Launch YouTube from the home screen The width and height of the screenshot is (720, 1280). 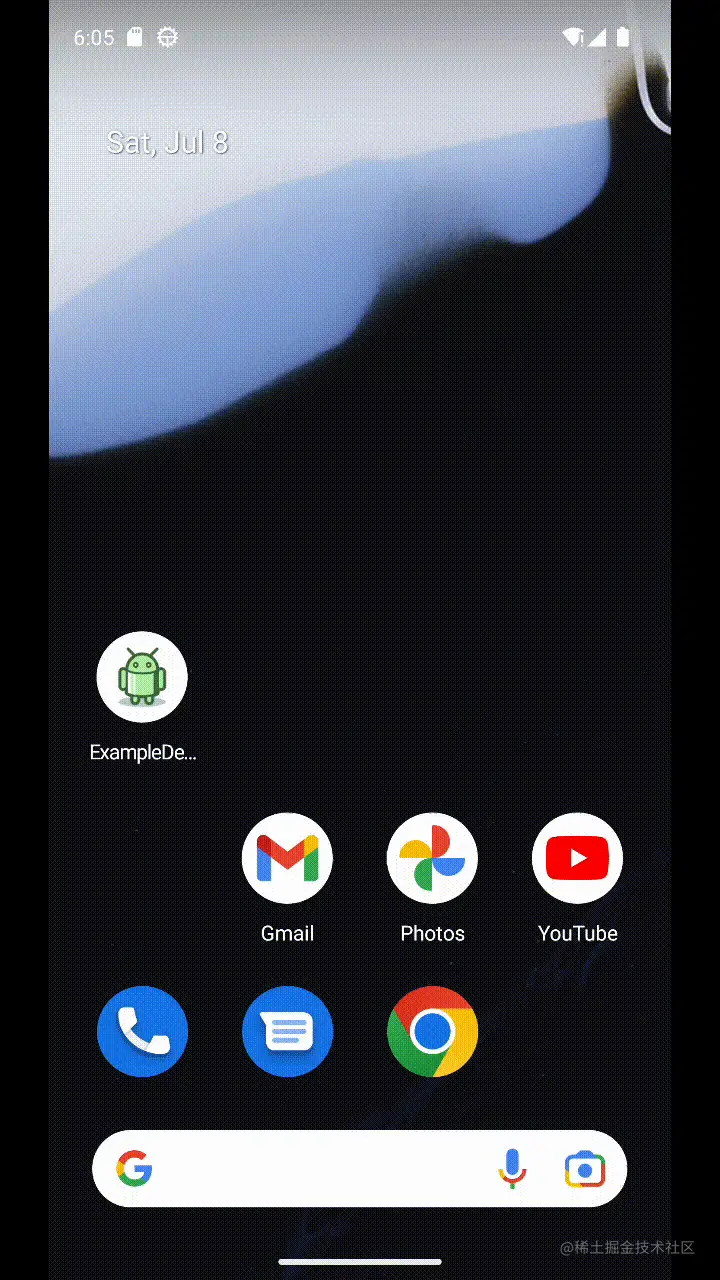577,858
